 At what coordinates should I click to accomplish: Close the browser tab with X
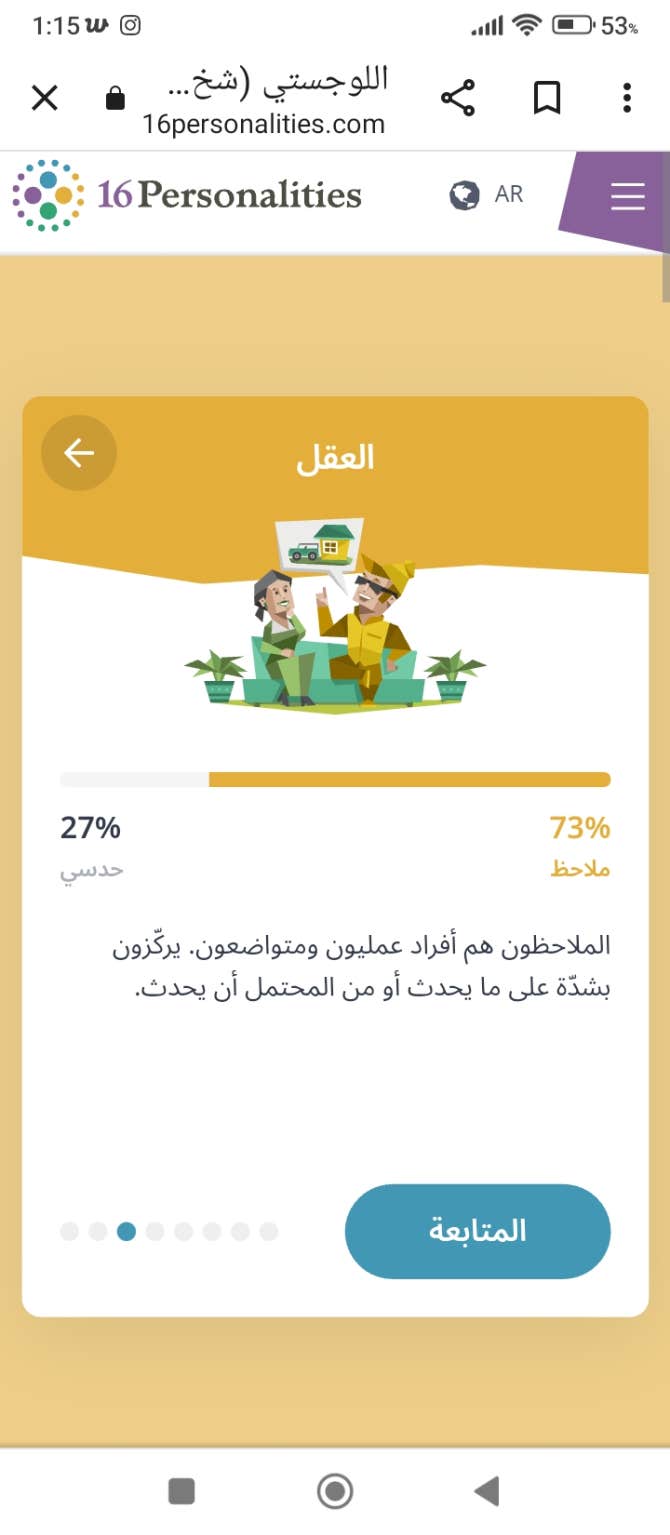[45, 98]
